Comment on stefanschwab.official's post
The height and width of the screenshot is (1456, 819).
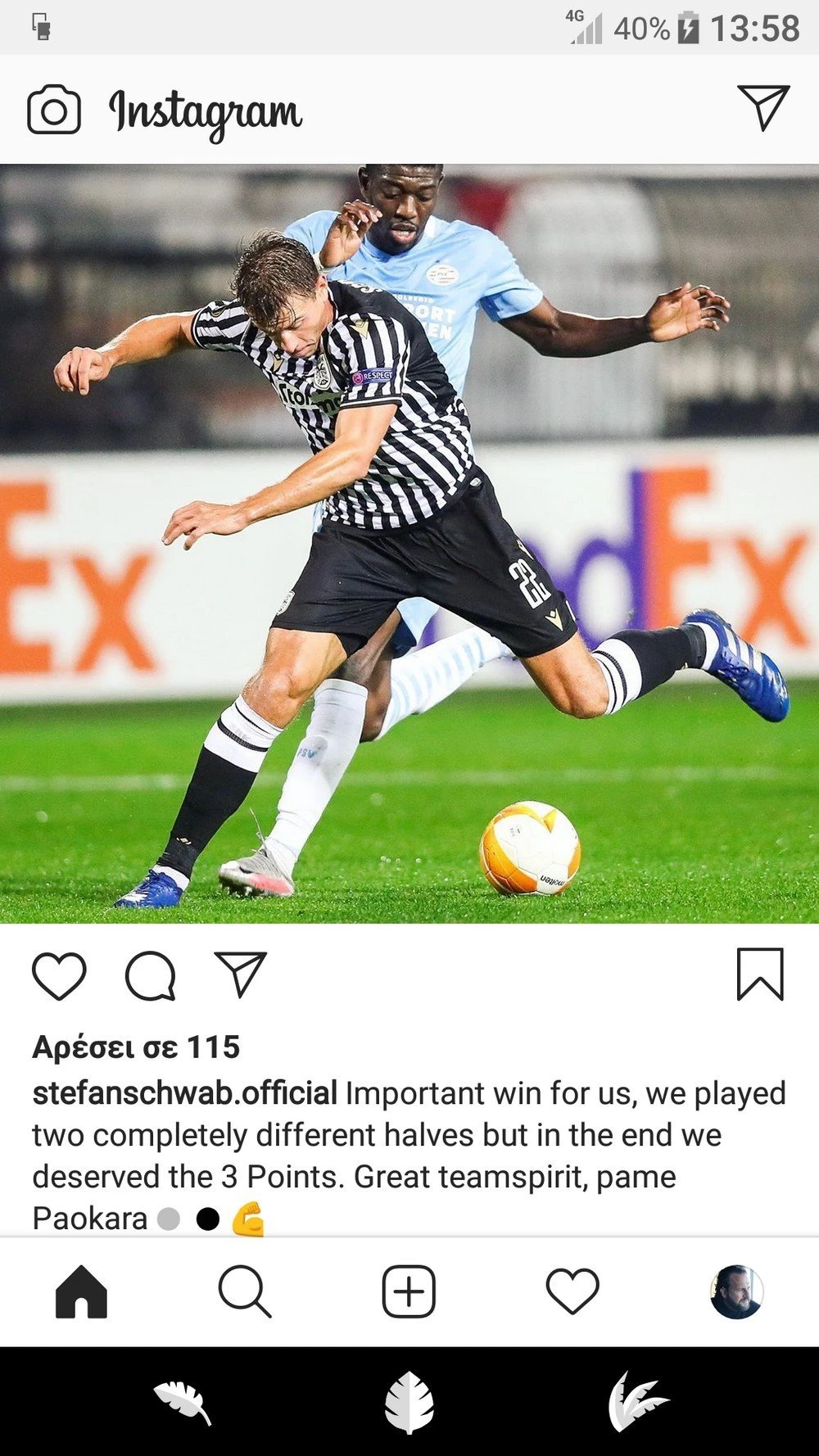pyautogui.click(x=150, y=975)
